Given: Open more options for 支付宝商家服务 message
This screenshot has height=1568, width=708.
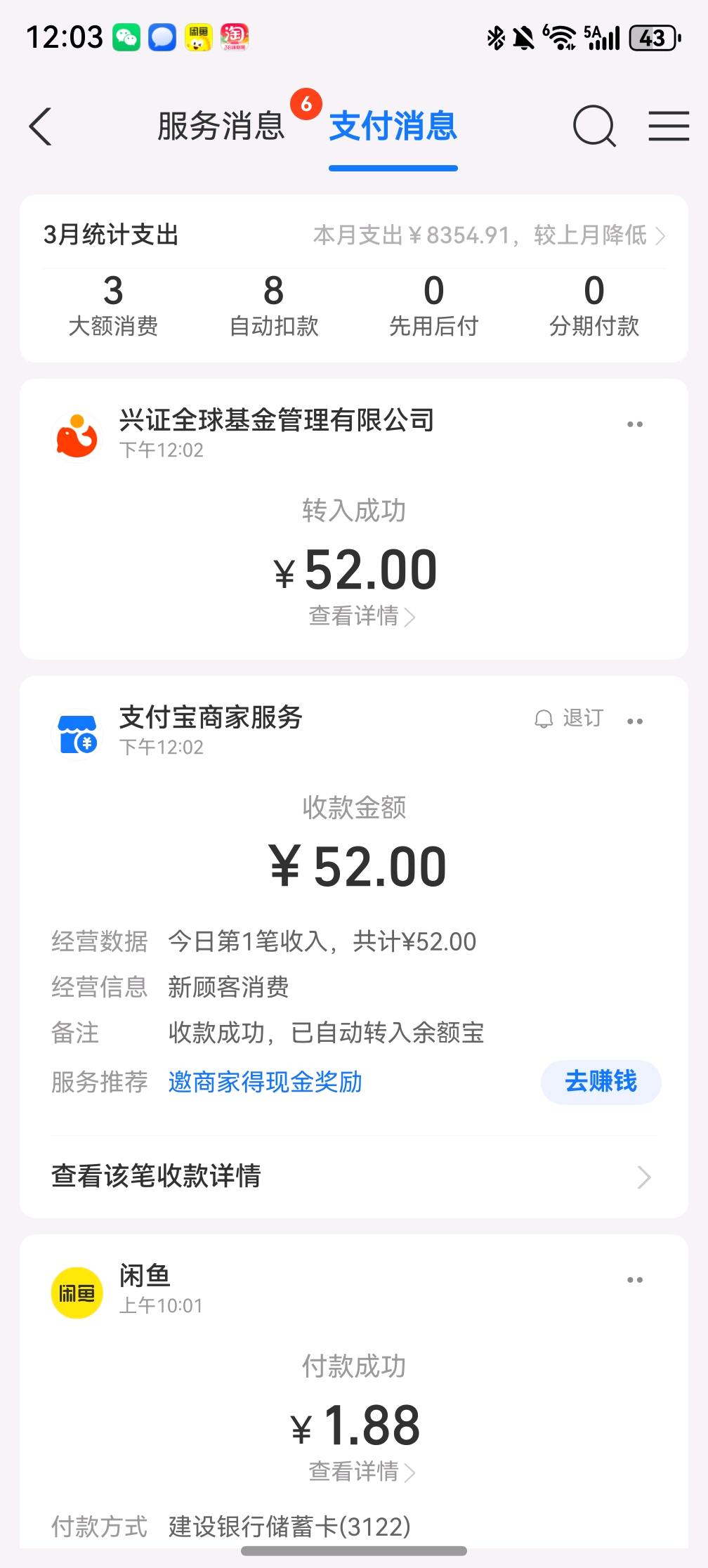Looking at the screenshot, I should click(x=635, y=721).
